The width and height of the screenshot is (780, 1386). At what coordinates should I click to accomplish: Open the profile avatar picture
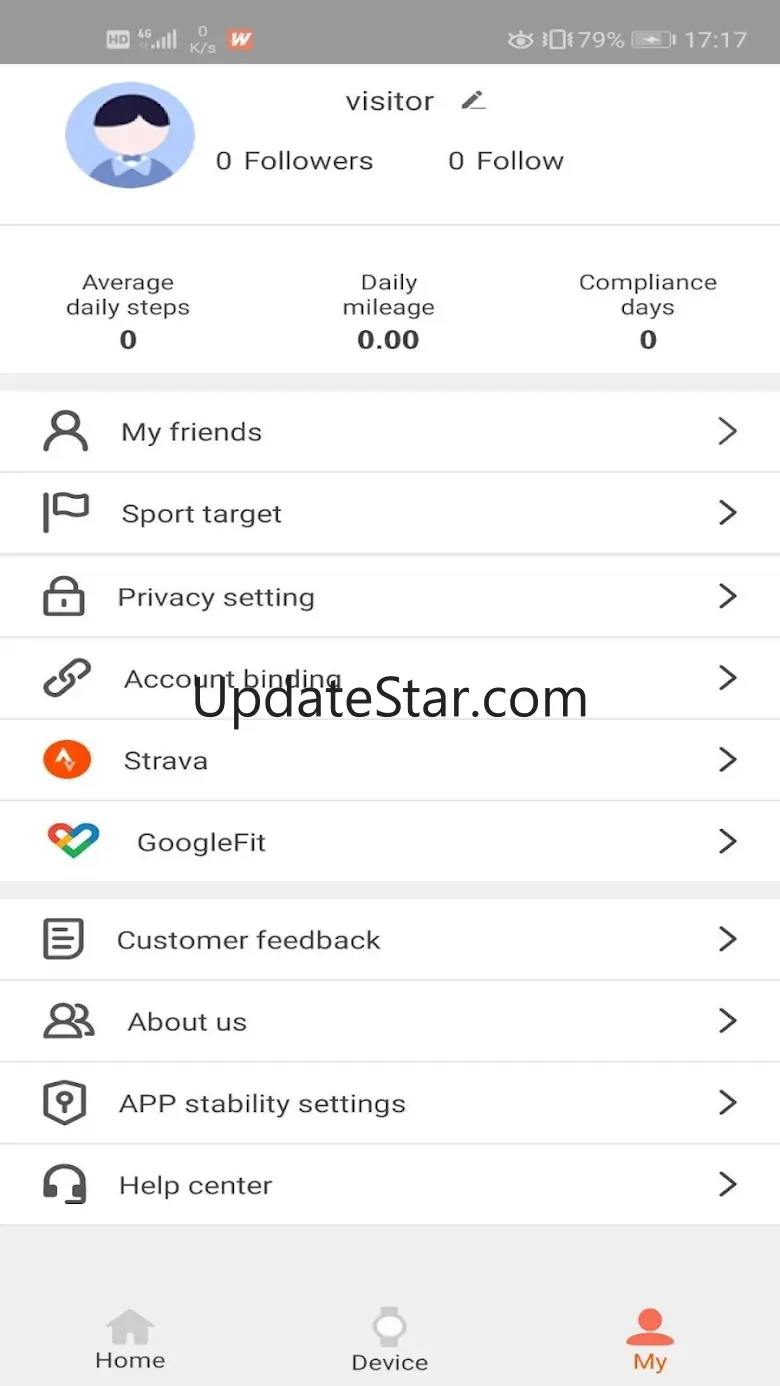(130, 135)
